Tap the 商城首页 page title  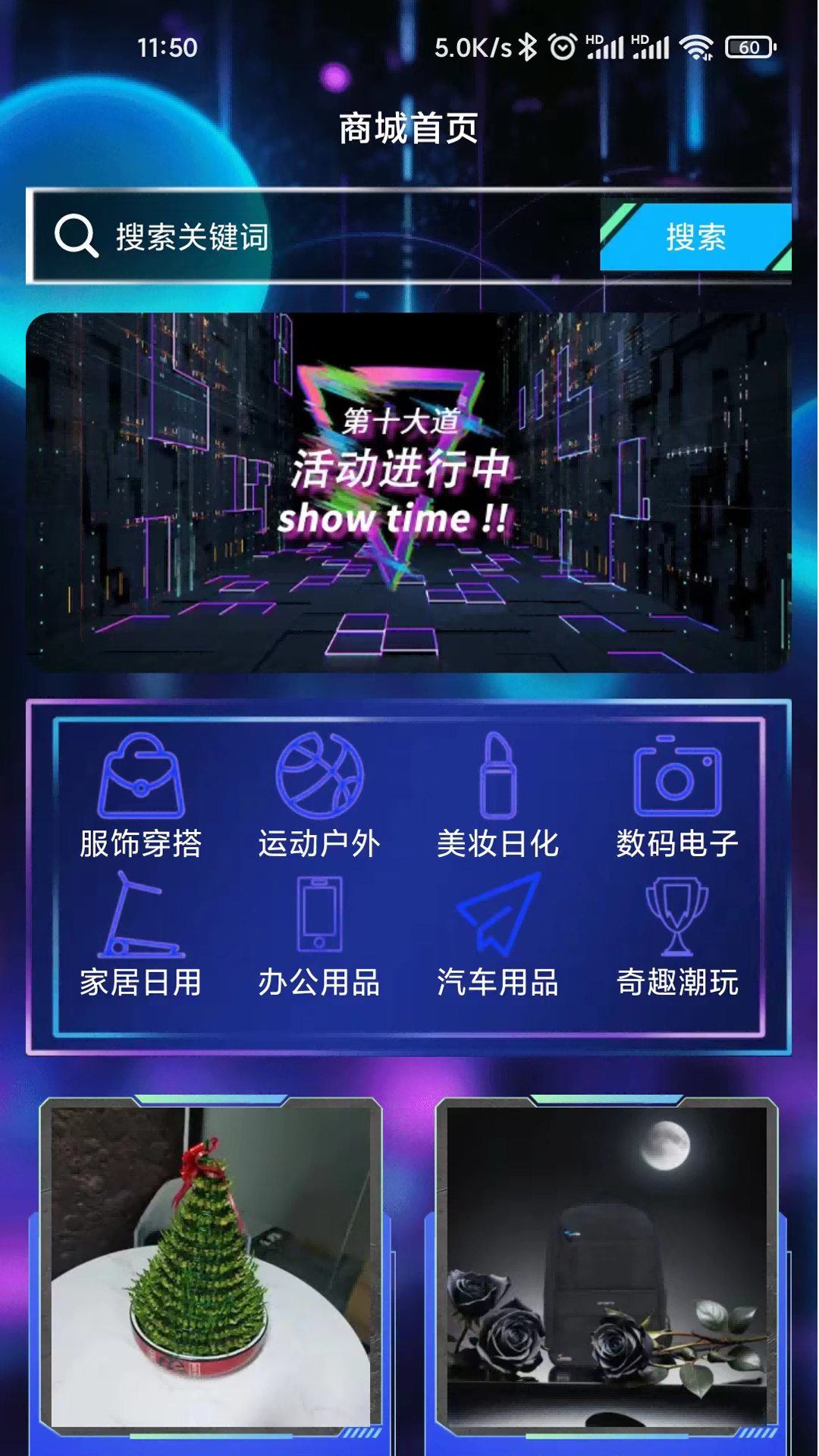(x=409, y=127)
